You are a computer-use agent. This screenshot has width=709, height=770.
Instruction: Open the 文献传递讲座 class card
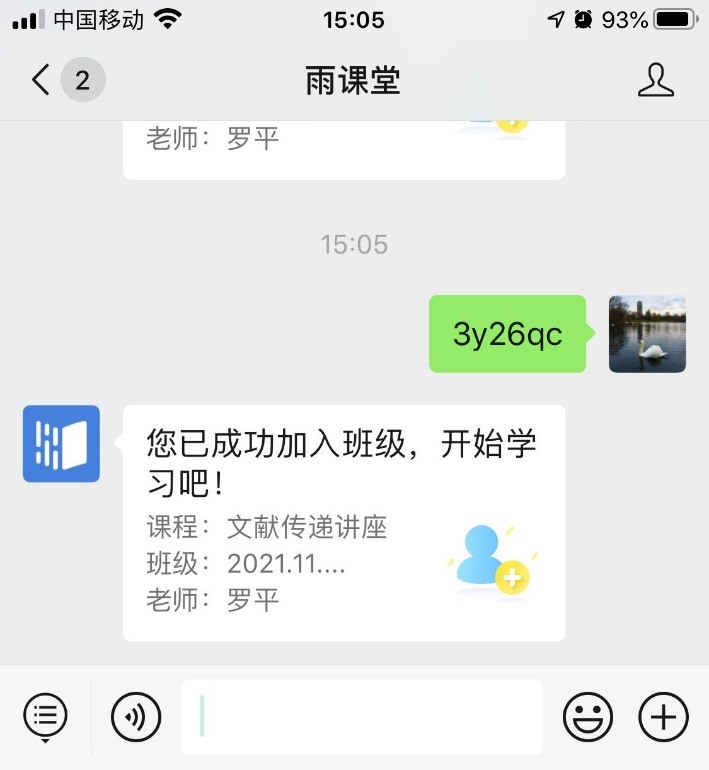(x=343, y=522)
